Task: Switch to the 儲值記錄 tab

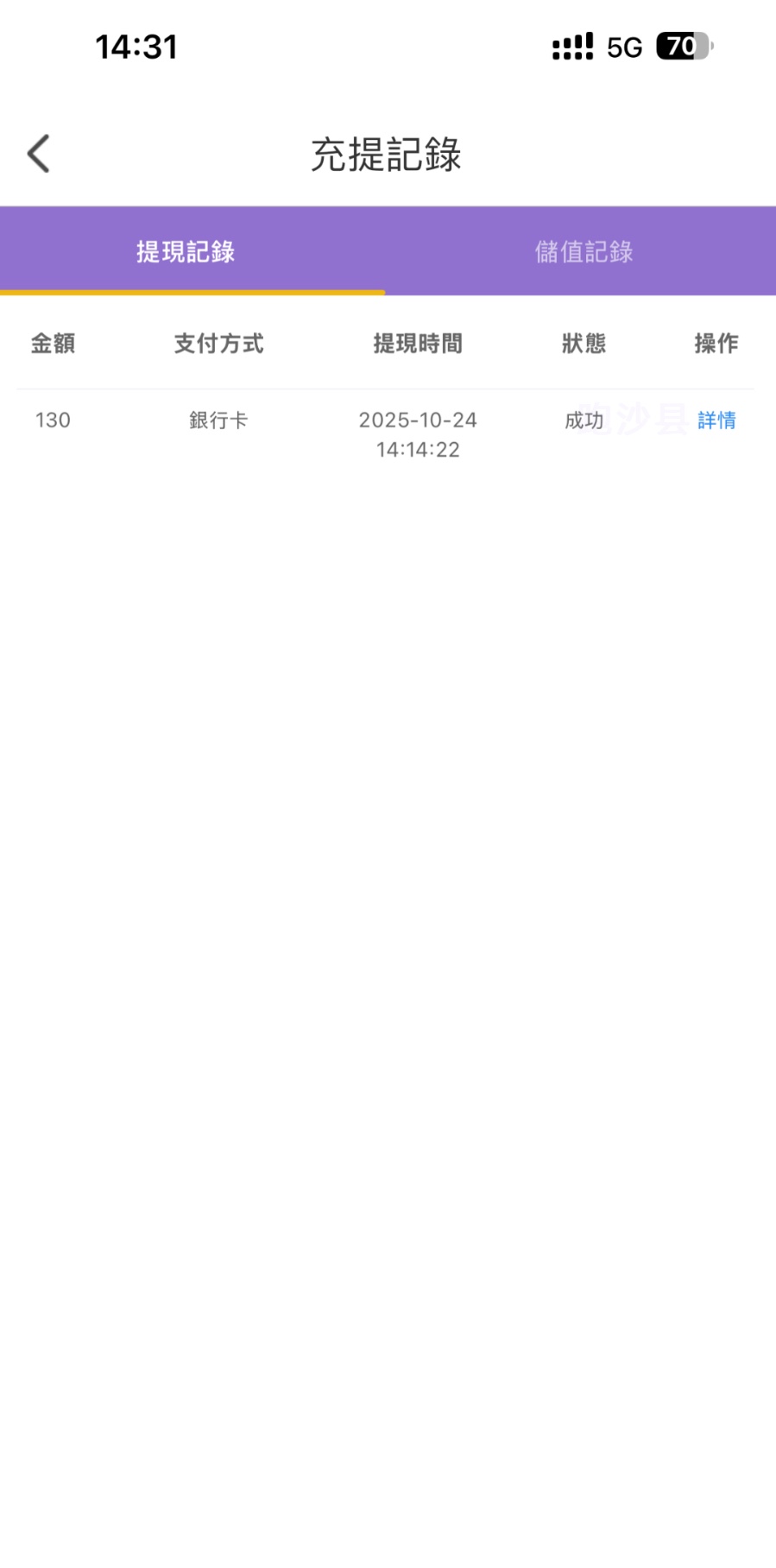Action: click(x=582, y=252)
